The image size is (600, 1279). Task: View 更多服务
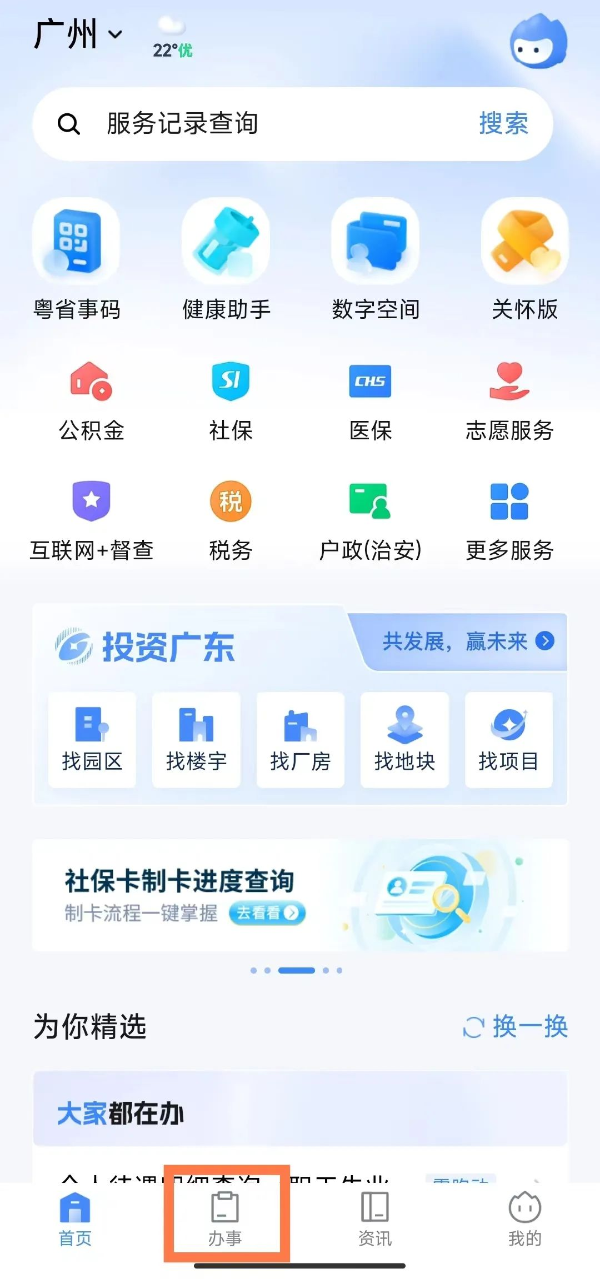510,520
